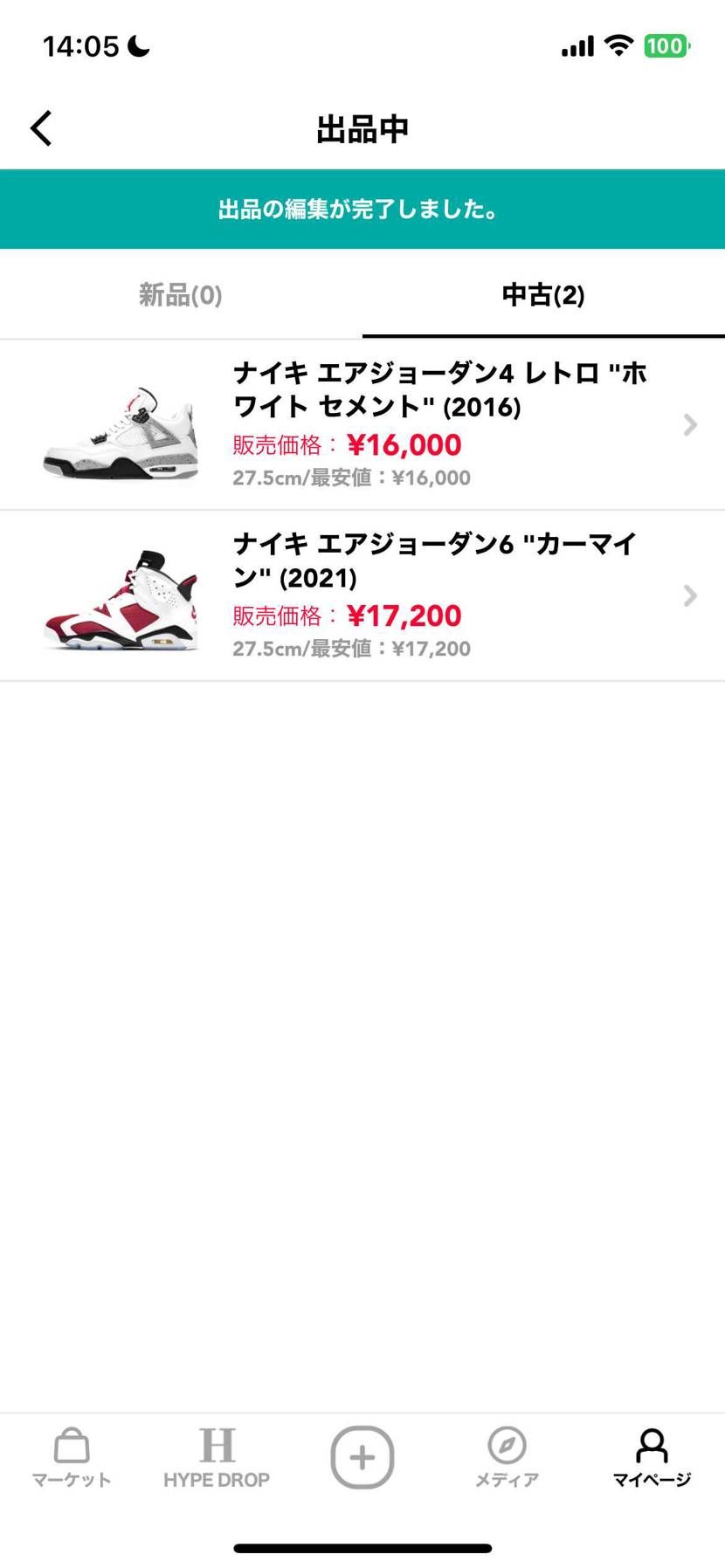Dismiss the 出品の編集が完了しました notification

[x=362, y=210]
